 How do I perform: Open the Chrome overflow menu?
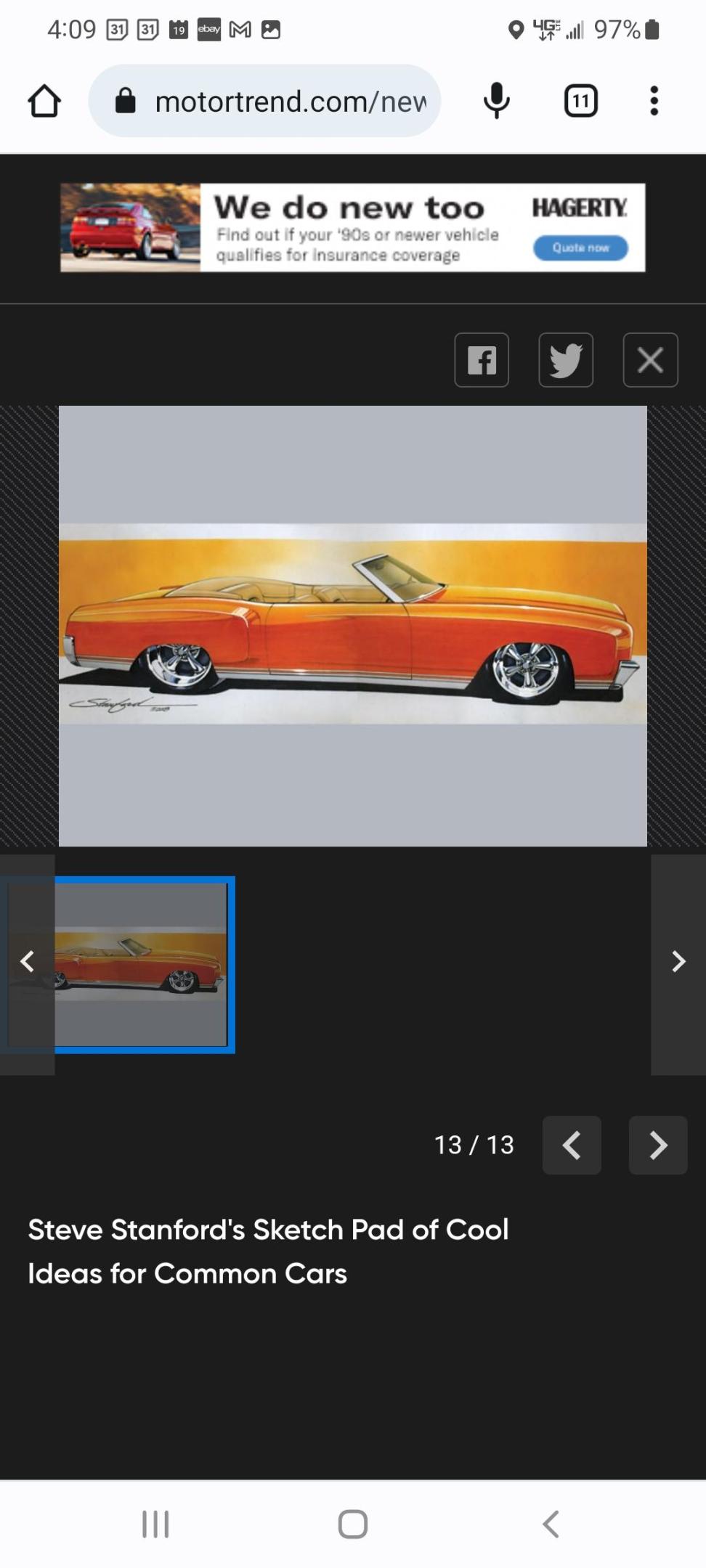[x=653, y=100]
